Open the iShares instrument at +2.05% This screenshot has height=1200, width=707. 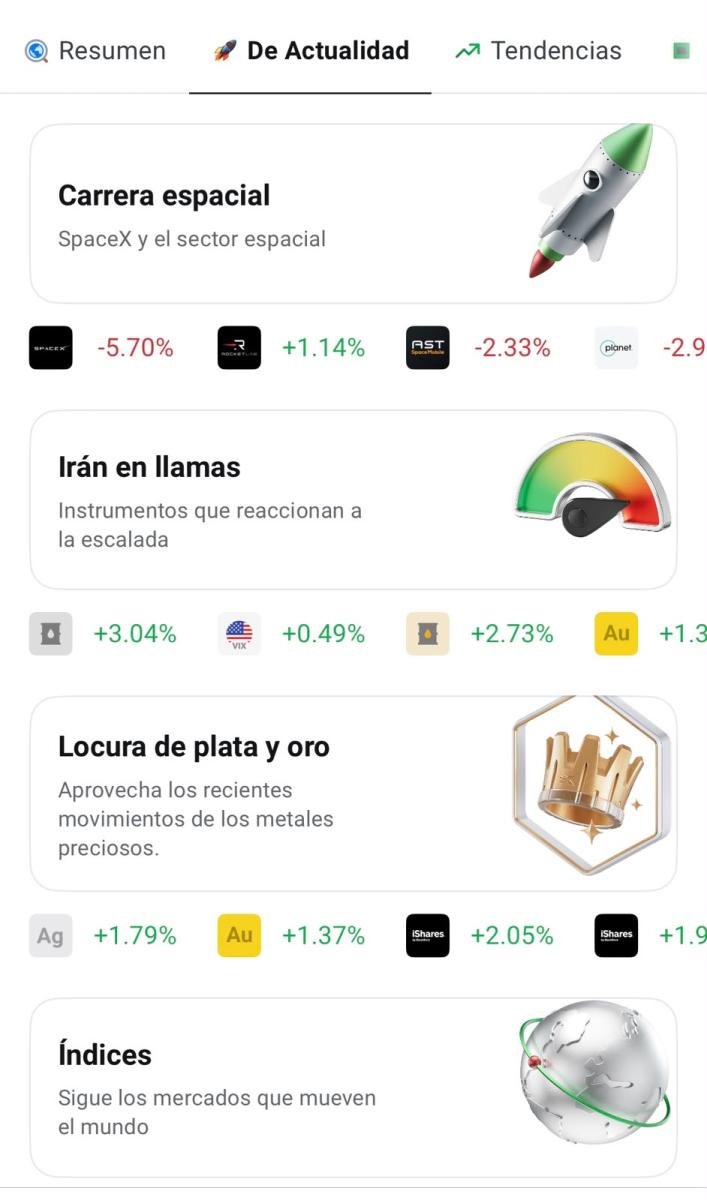tap(480, 936)
